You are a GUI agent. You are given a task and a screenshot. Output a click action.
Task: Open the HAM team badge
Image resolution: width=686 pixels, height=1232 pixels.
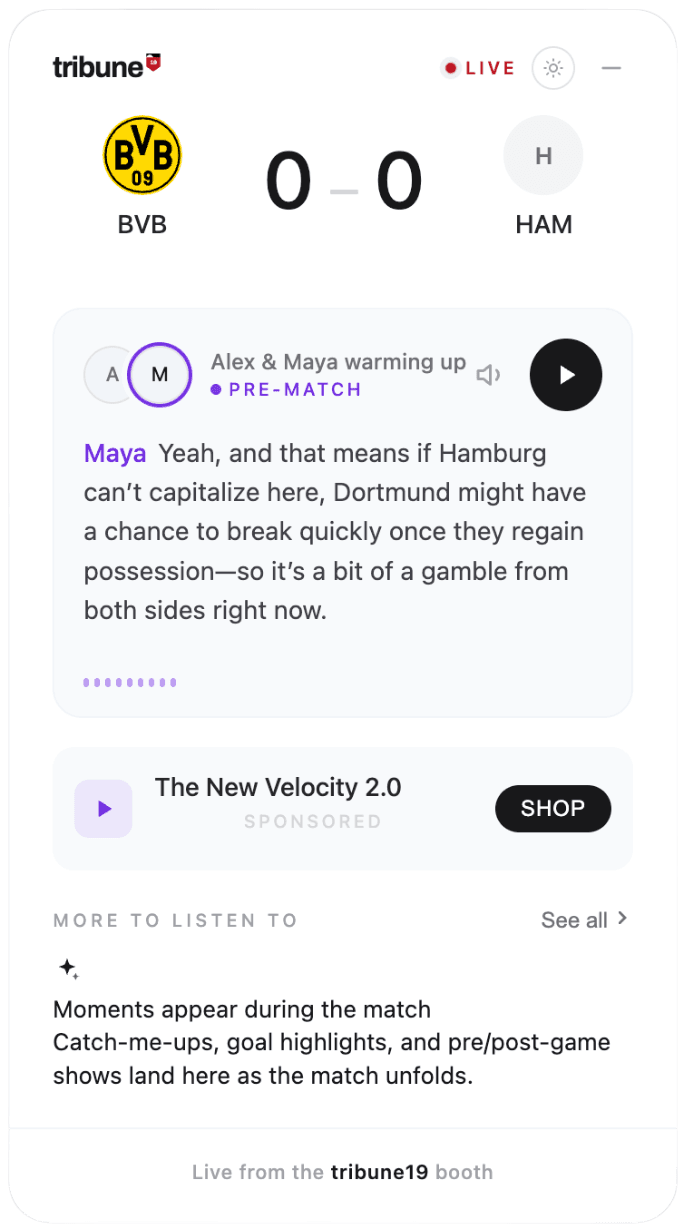(544, 155)
